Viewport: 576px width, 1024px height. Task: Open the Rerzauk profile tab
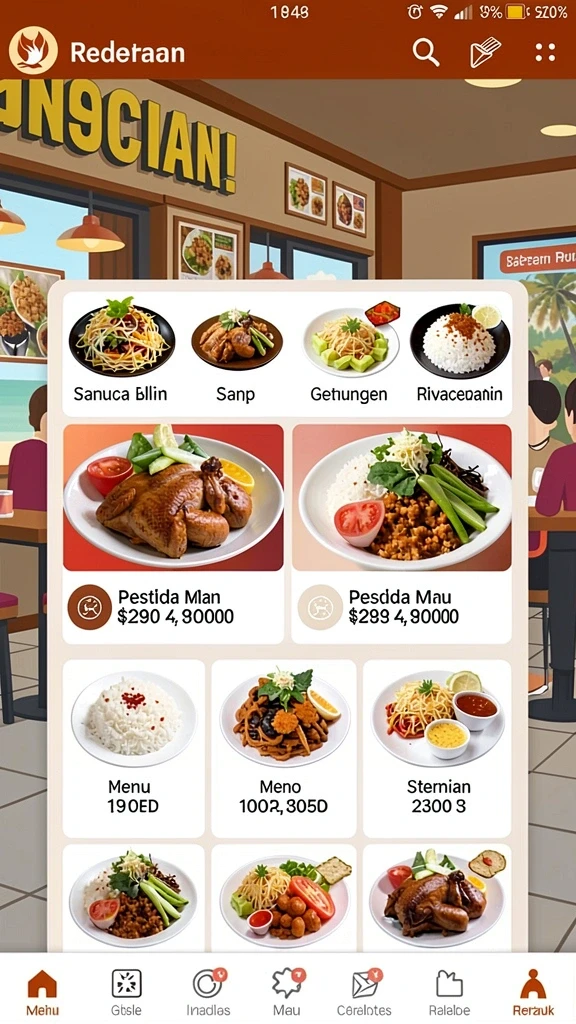[533, 992]
